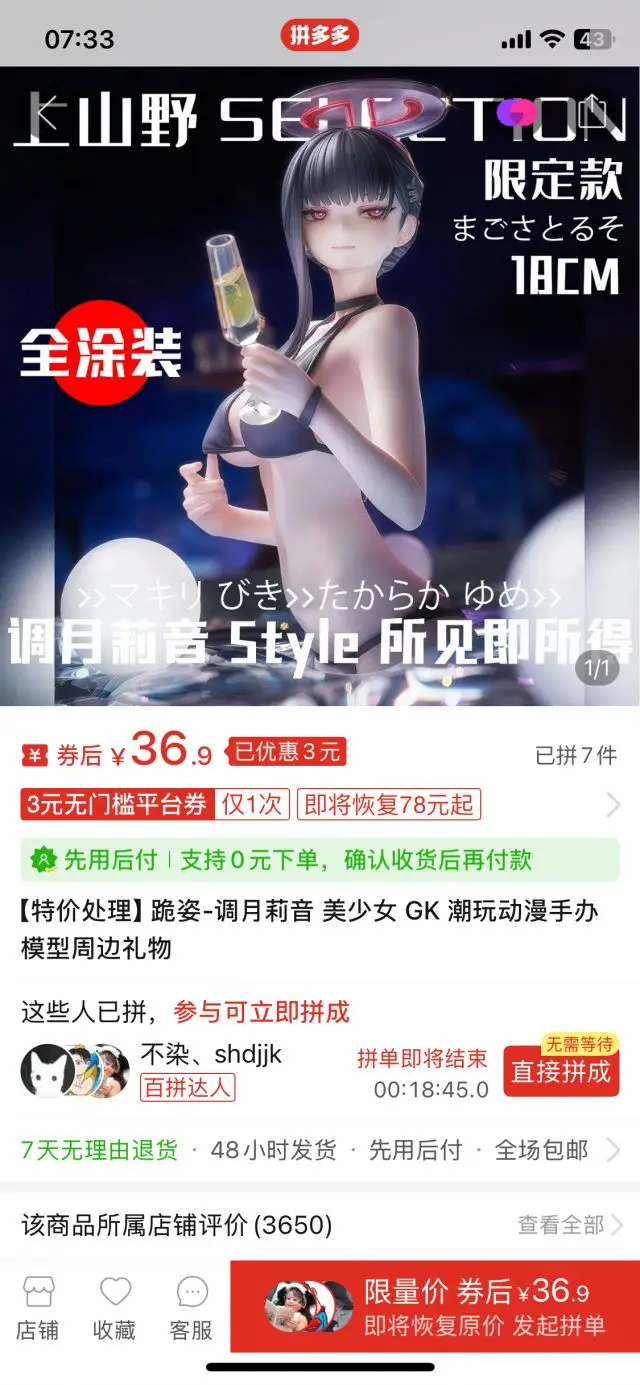Open 先用后付 pay-later info banner
640x1385 pixels.
point(320,859)
